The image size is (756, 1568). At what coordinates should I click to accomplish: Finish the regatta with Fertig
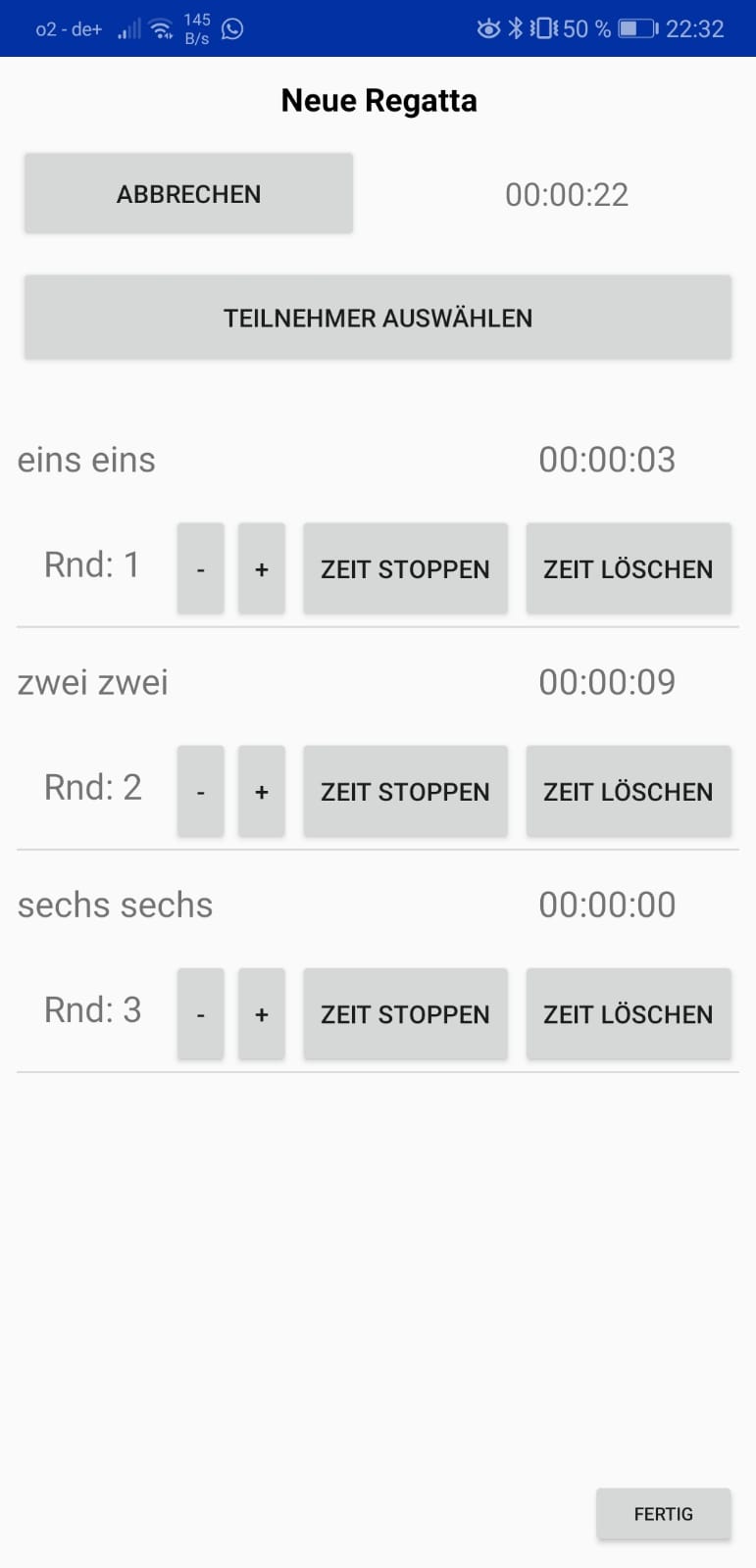[x=663, y=1513]
